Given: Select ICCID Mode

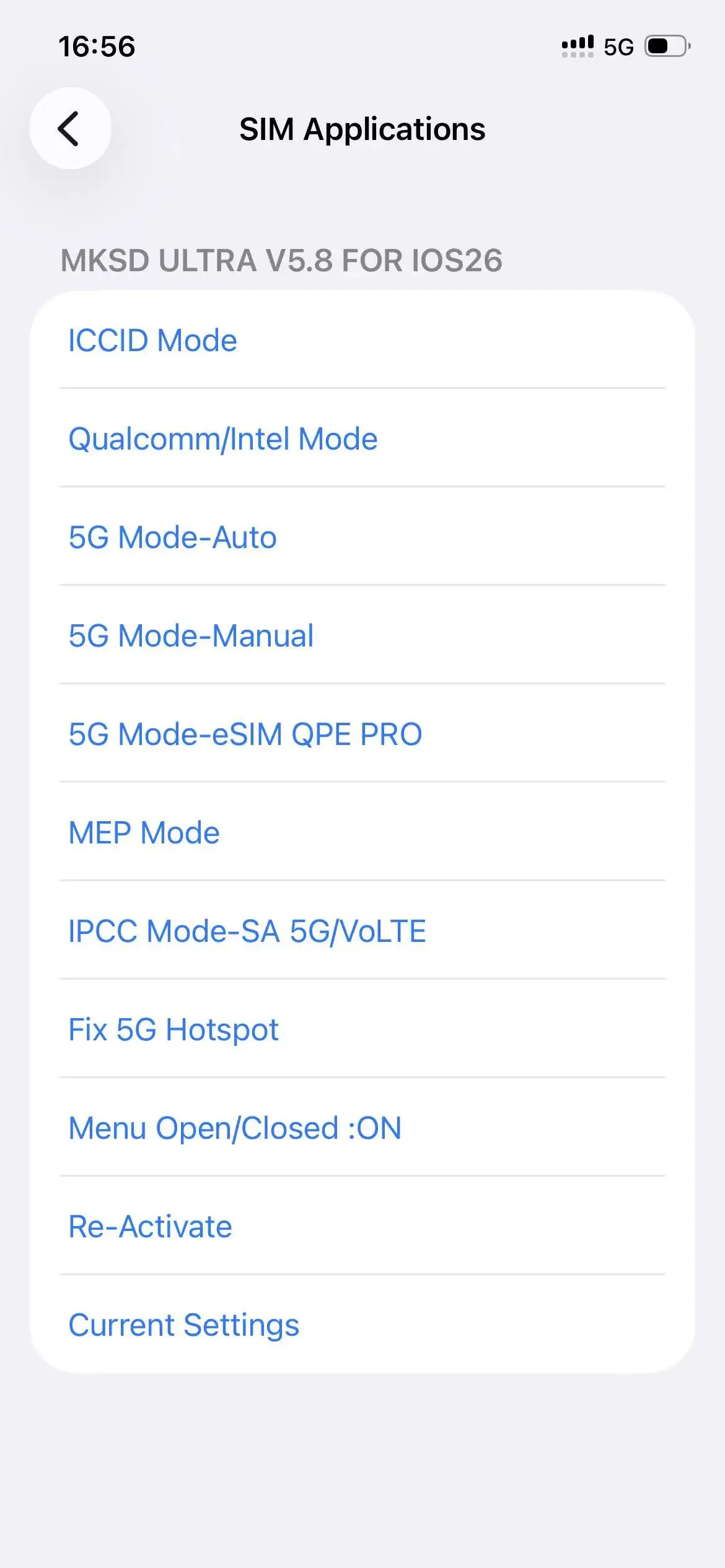Looking at the screenshot, I should (152, 339).
